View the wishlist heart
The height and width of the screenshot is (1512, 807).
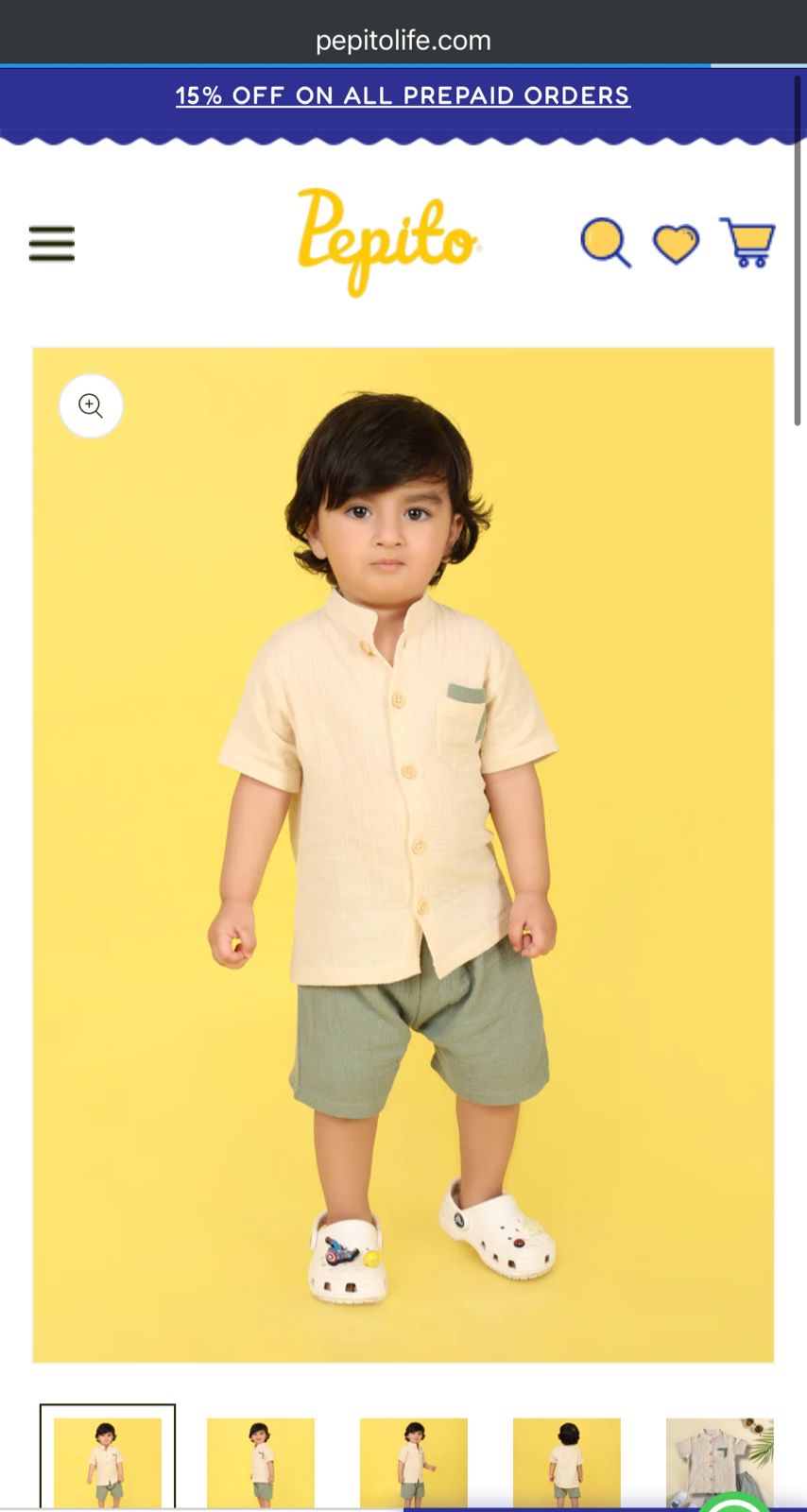(676, 244)
